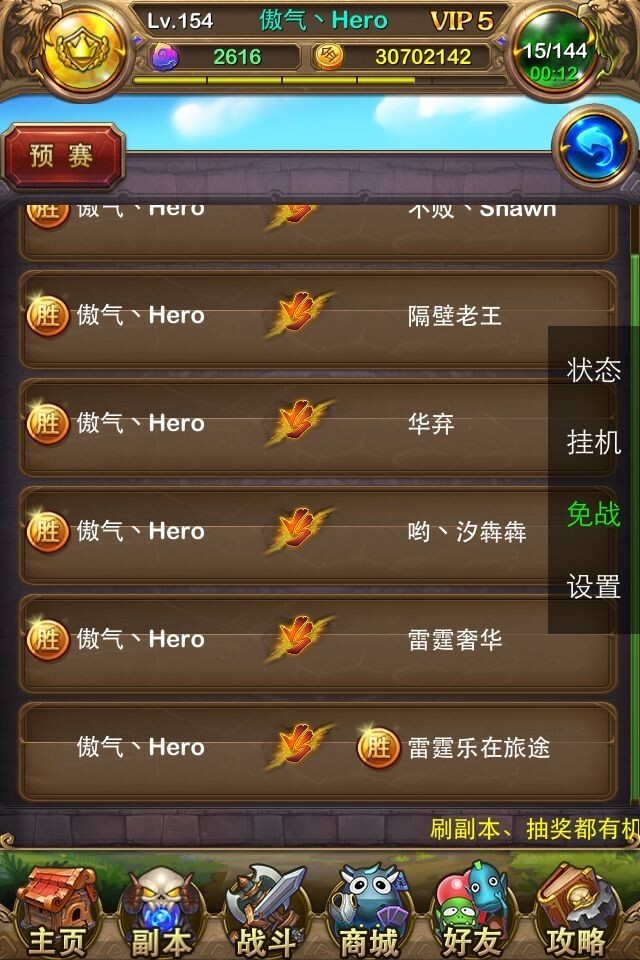This screenshot has width=640, height=960.
Task: Open the 好友 friends tab
Action: (x=473, y=908)
